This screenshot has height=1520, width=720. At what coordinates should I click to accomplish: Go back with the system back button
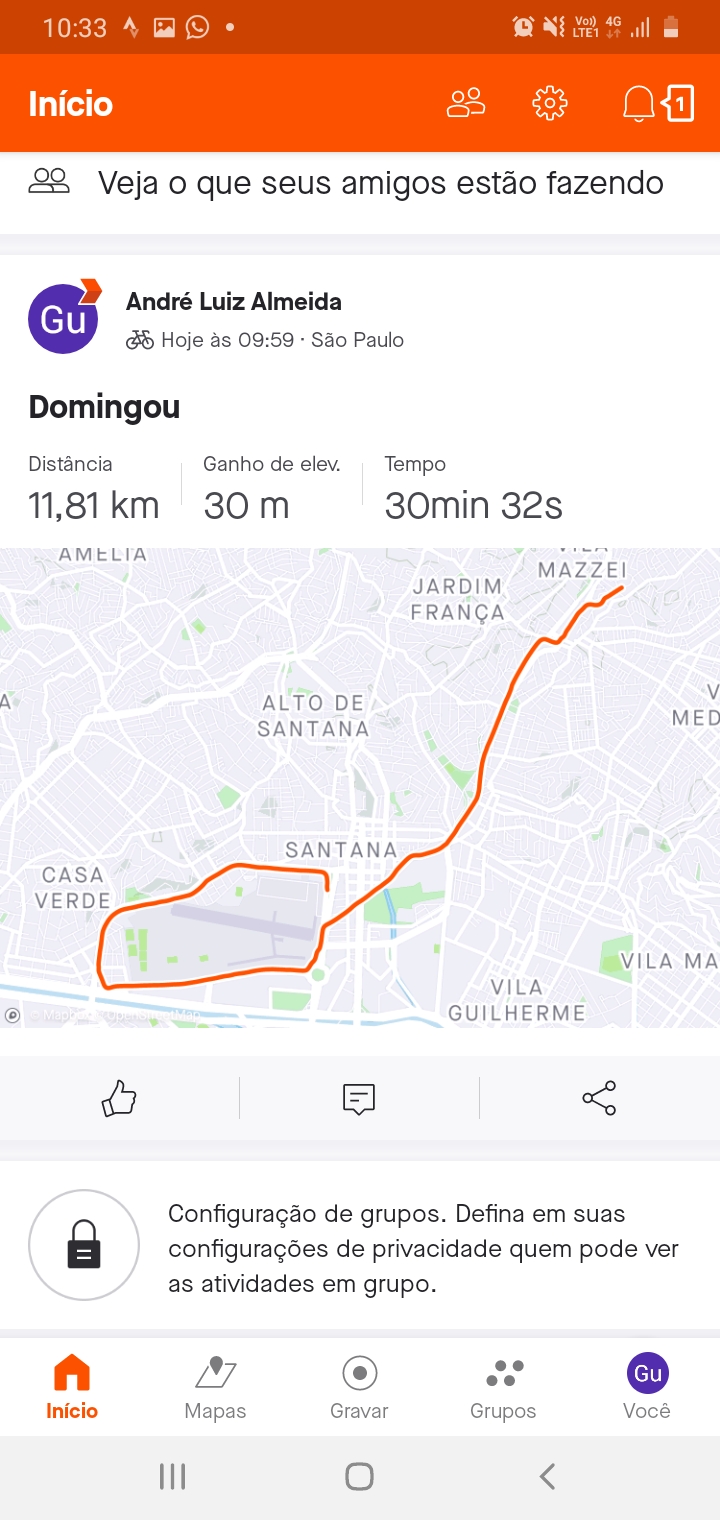pos(547,1476)
